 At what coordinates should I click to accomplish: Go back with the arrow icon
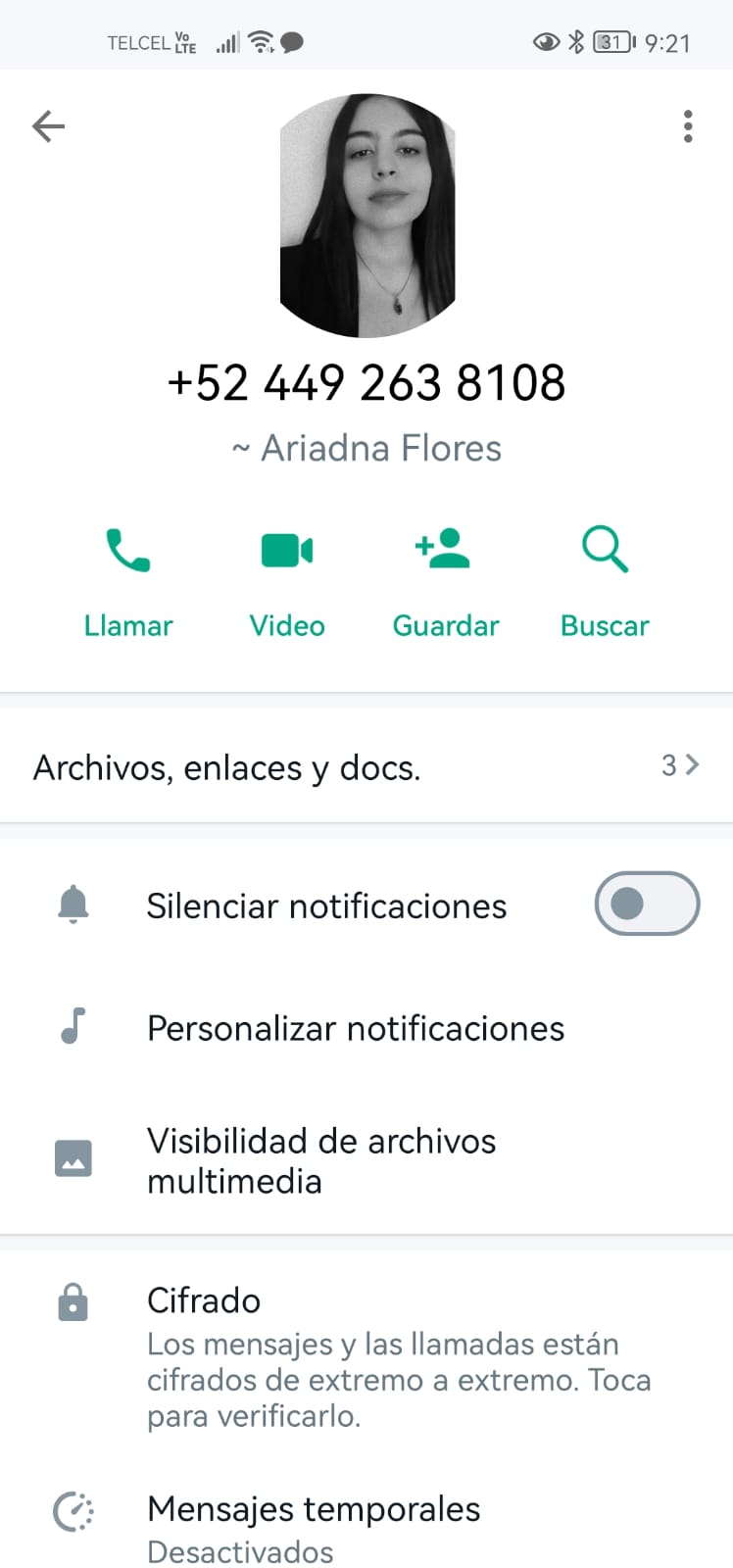48,126
